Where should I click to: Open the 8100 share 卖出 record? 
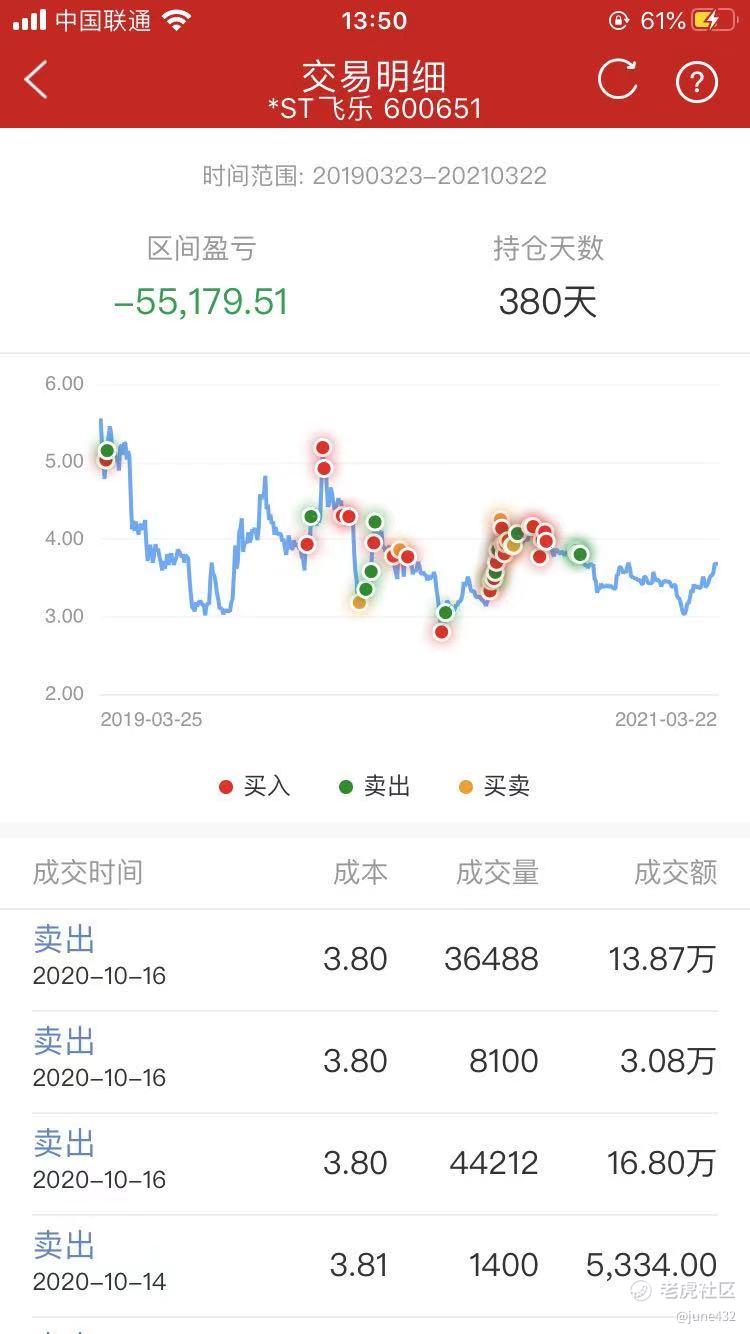coord(375,1062)
